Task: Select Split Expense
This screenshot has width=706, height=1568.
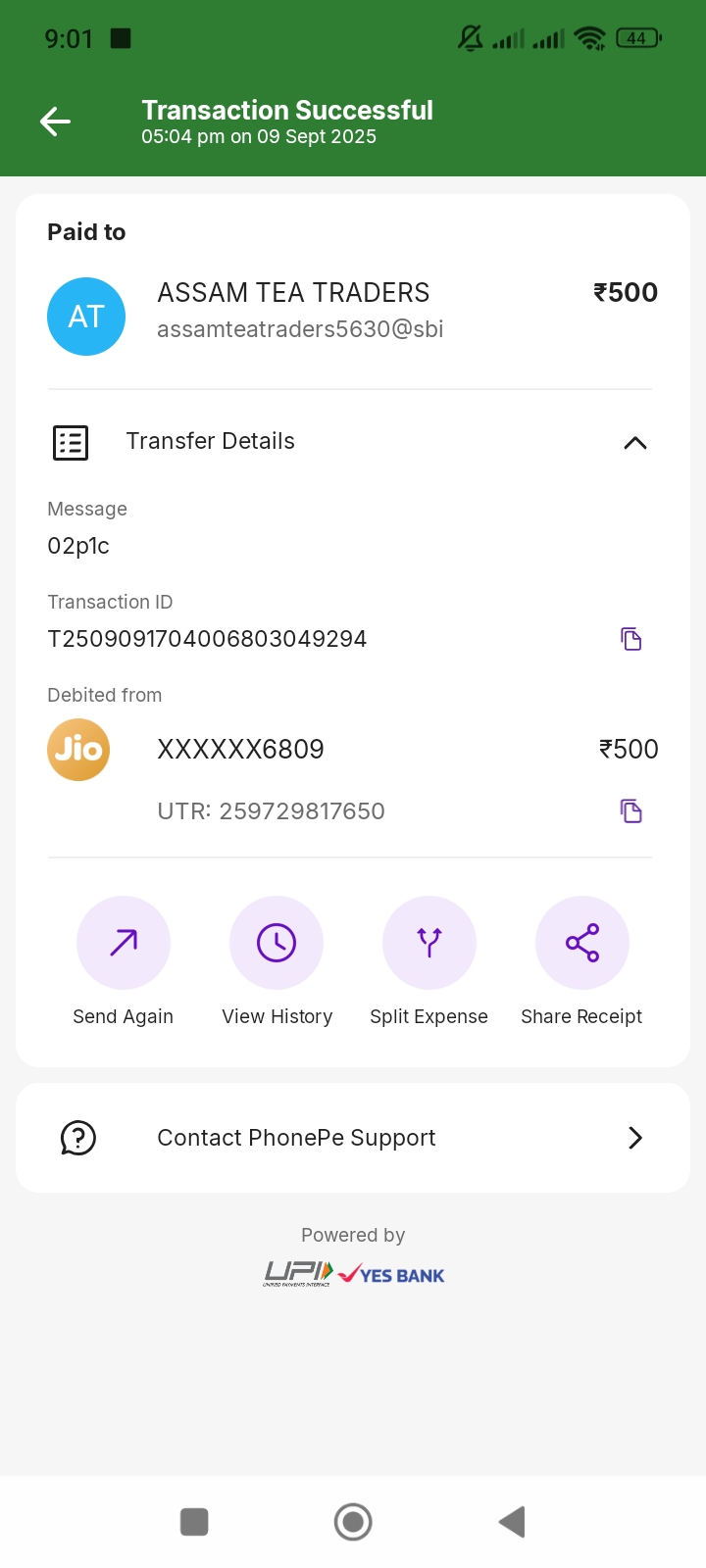Action: (429, 943)
